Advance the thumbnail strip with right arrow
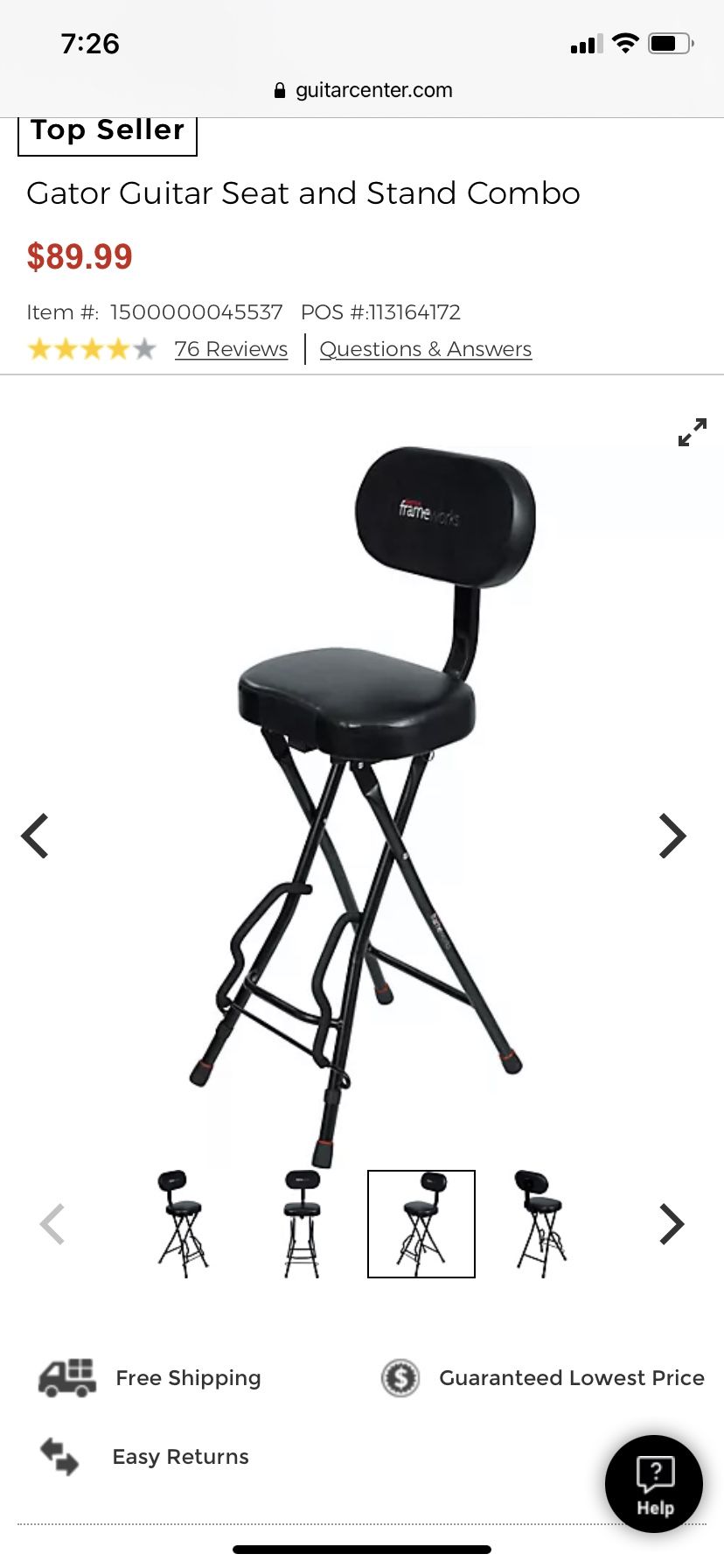Viewport: 724px width, 1568px height. tap(671, 1224)
